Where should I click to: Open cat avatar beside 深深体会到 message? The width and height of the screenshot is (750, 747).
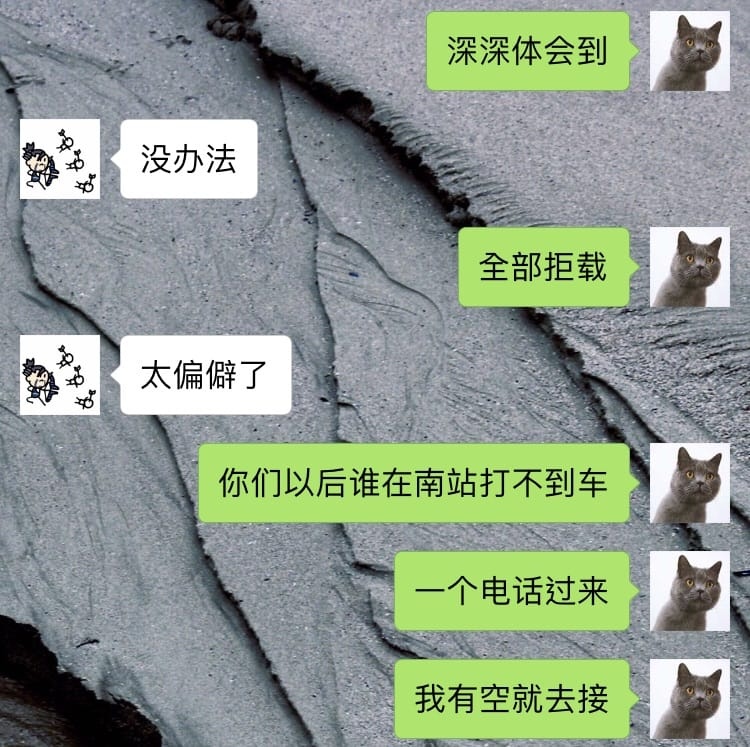pos(690,51)
